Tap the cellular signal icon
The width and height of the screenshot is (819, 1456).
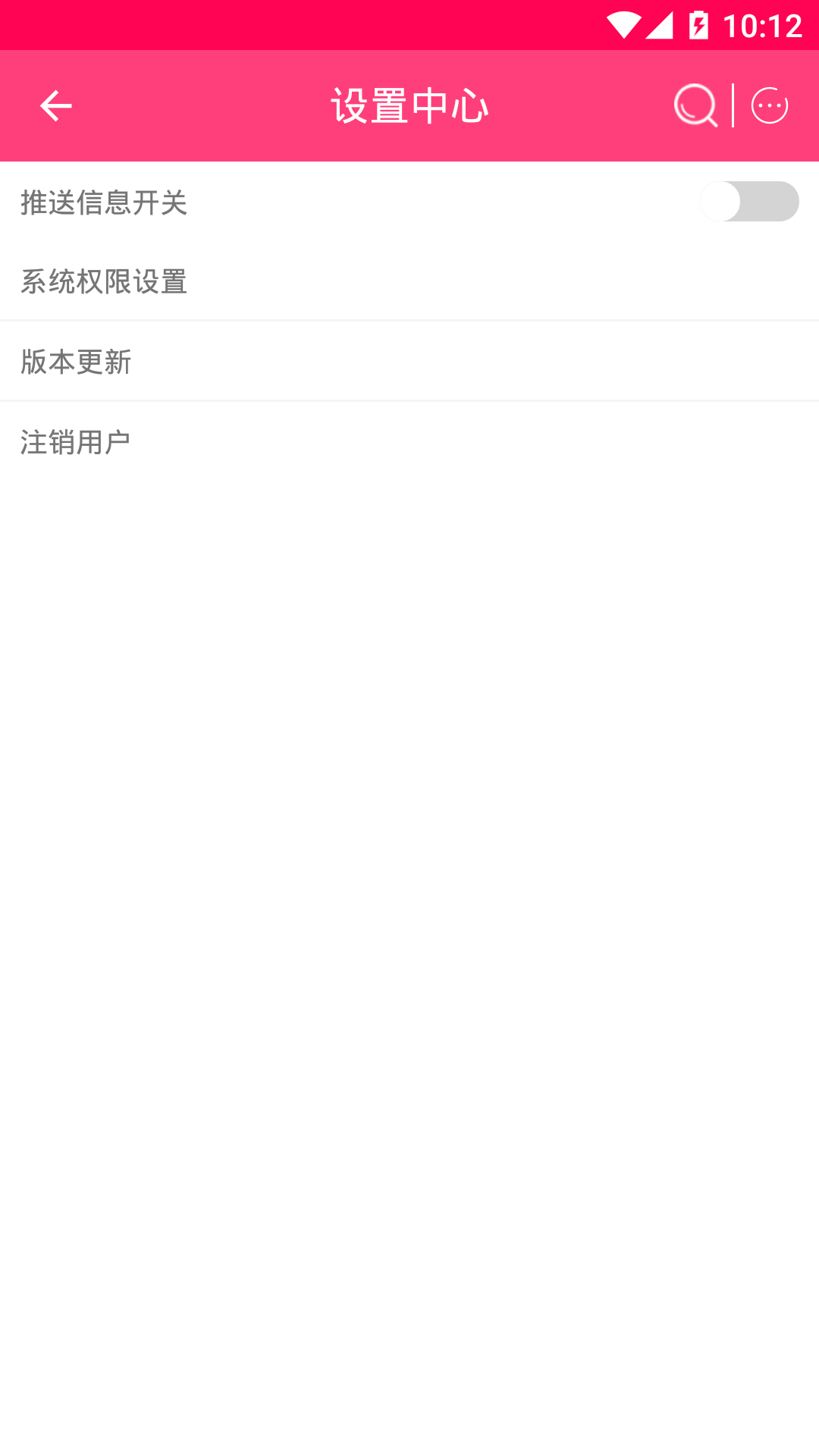[661, 24]
